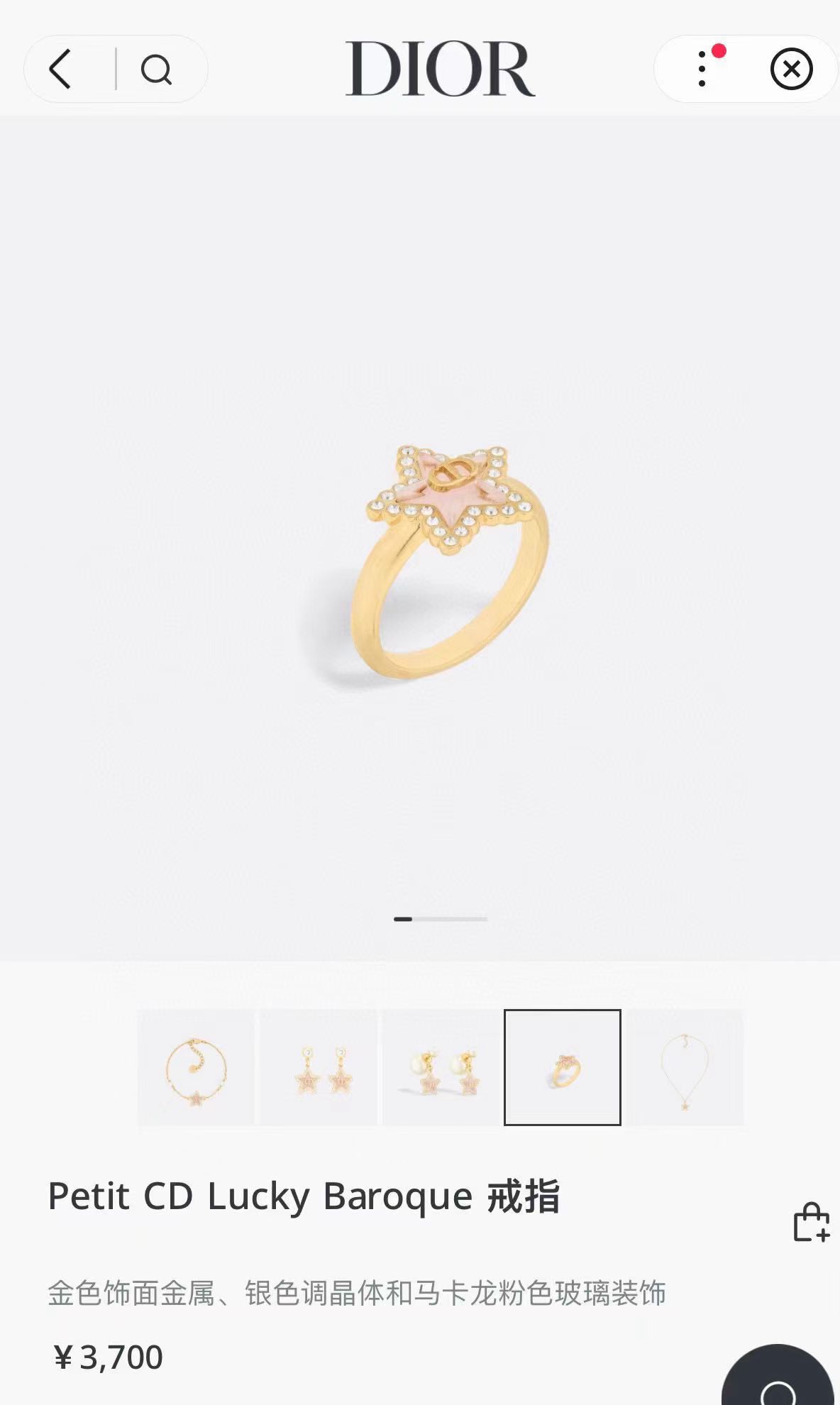This screenshot has width=840, height=1405.
Task: Select the star drop earrings thumbnail
Action: click(319, 1067)
